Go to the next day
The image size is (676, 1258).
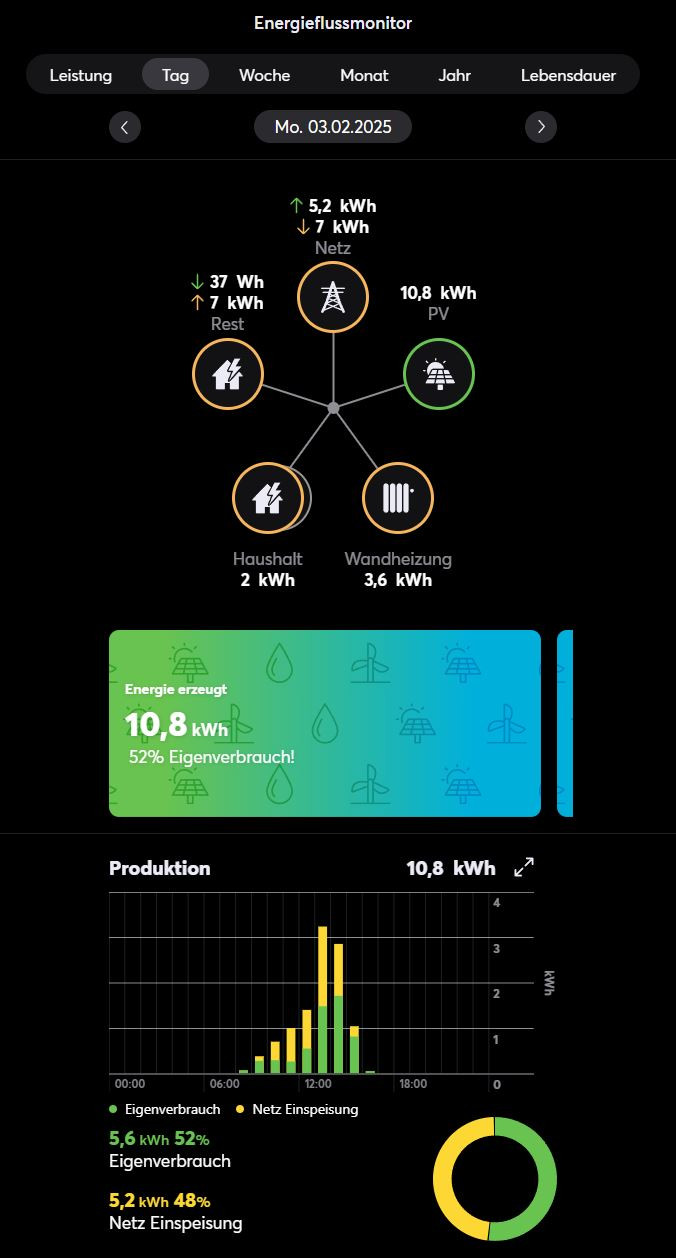[x=541, y=127]
